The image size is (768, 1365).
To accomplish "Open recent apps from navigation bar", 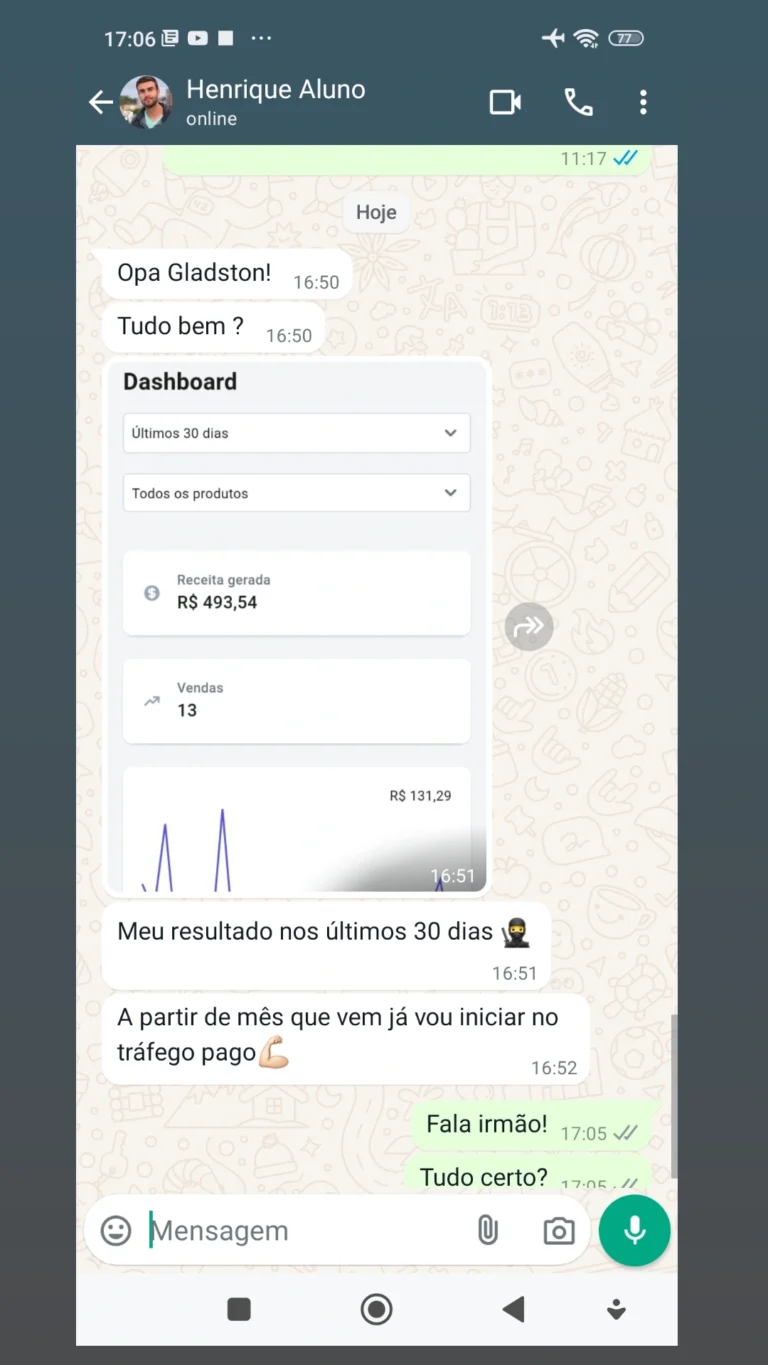I will click(x=239, y=1309).
